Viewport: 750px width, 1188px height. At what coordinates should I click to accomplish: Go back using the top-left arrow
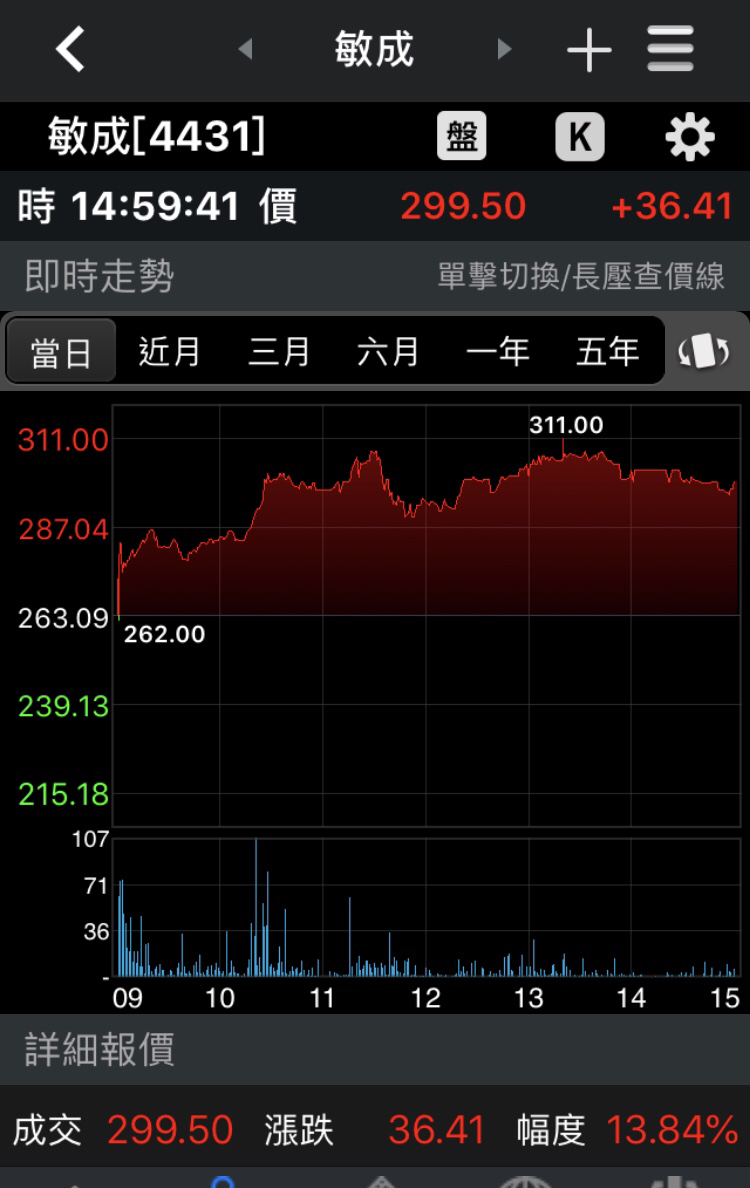tap(70, 49)
